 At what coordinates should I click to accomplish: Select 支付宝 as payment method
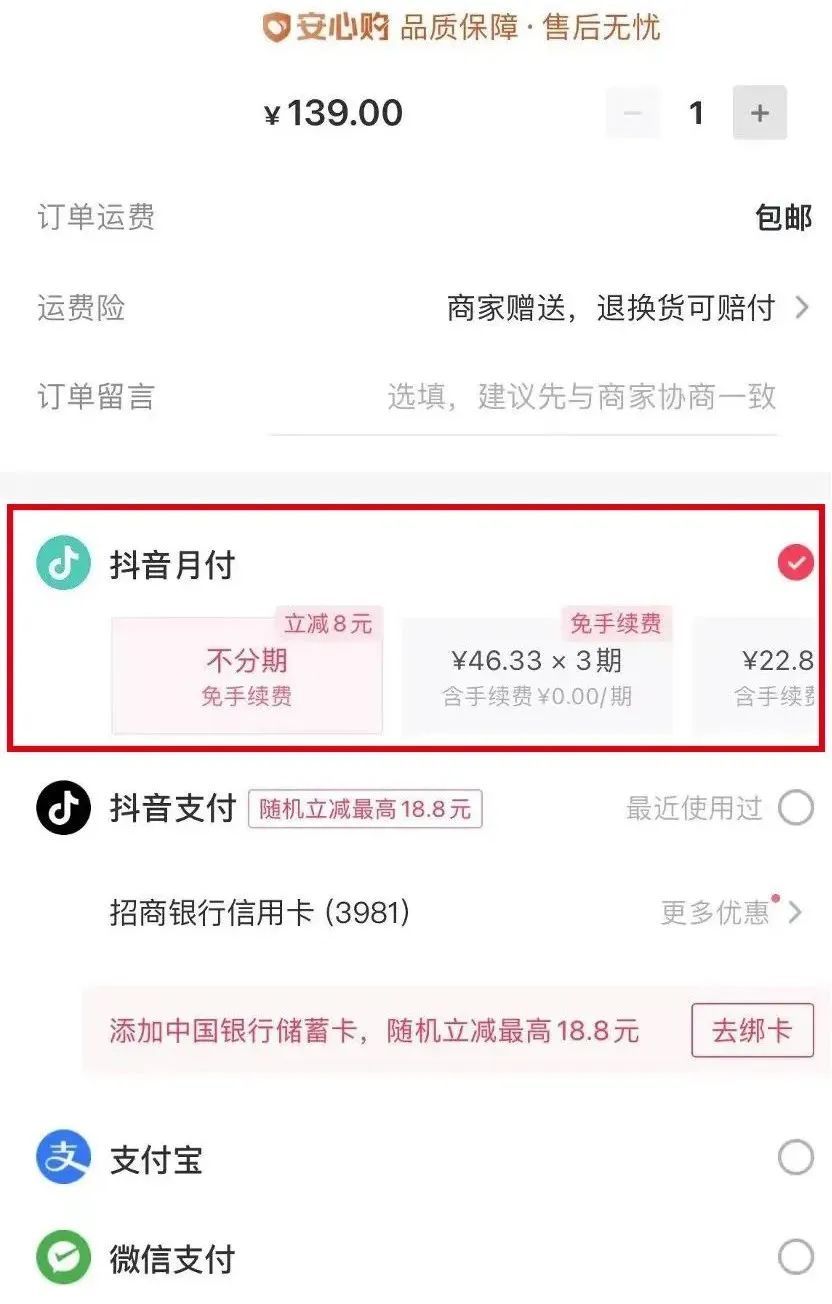pos(795,1159)
